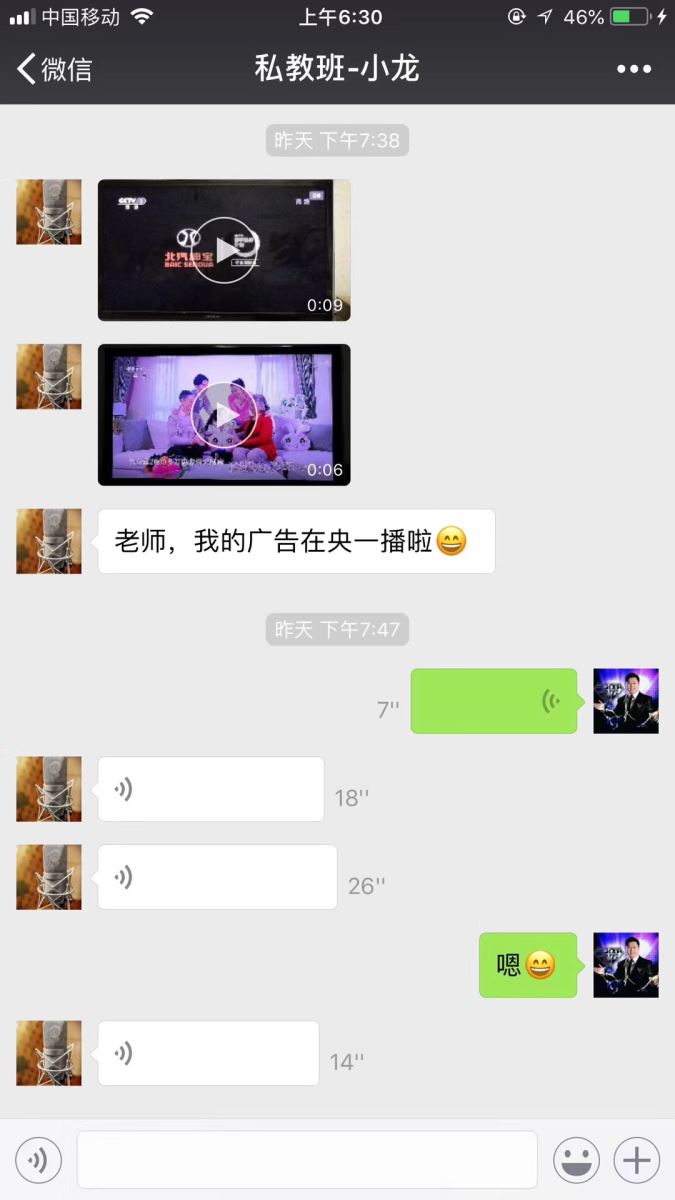Image resolution: width=675 pixels, height=1200 pixels.
Task: Open the chat details three-dot menu
Action: tap(634, 69)
